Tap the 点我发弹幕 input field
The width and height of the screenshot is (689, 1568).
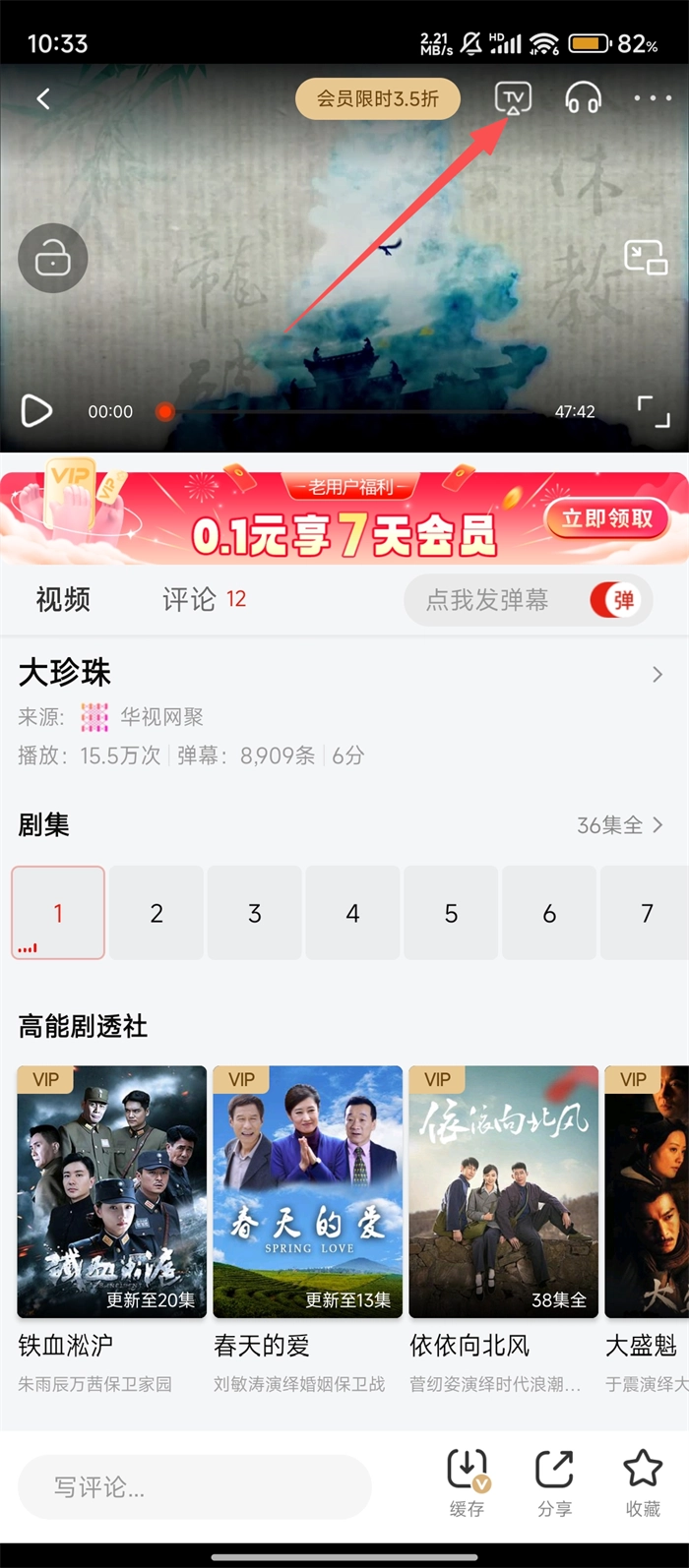[487, 600]
